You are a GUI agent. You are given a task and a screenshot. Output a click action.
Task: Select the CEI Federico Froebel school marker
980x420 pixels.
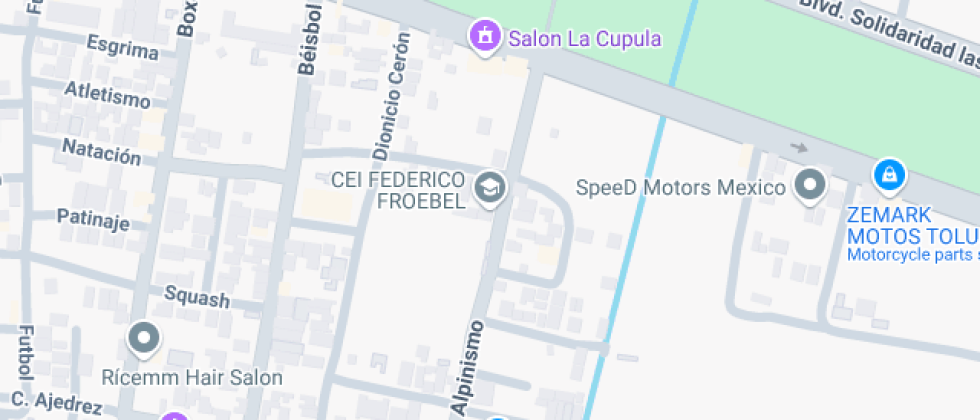(x=489, y=189)
